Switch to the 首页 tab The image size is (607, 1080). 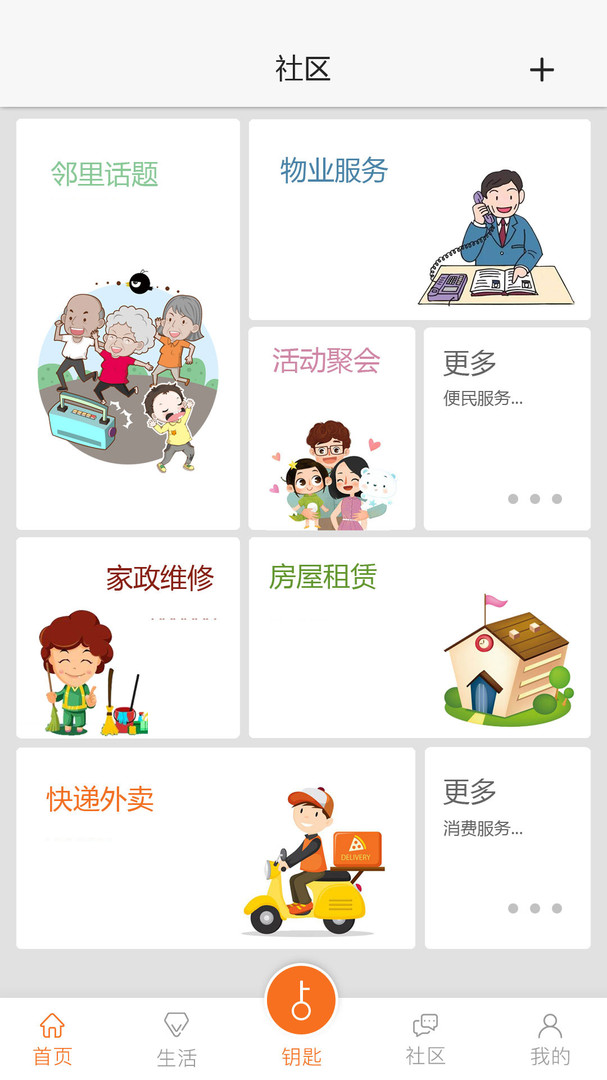coord(52,1039)
